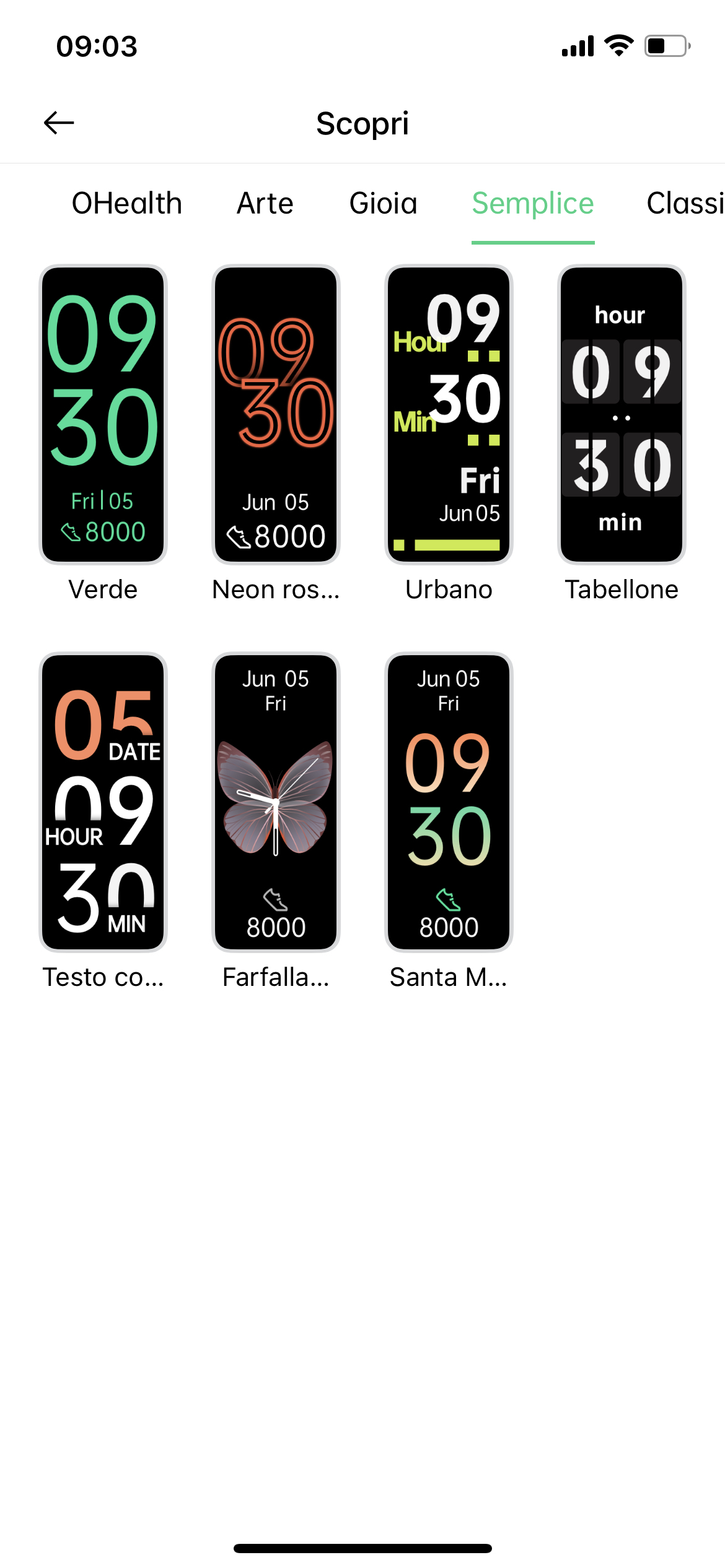This screenshot has width=725, height=1568.
Task: Go back from the Scopri screen
Action: pos(59,123)
